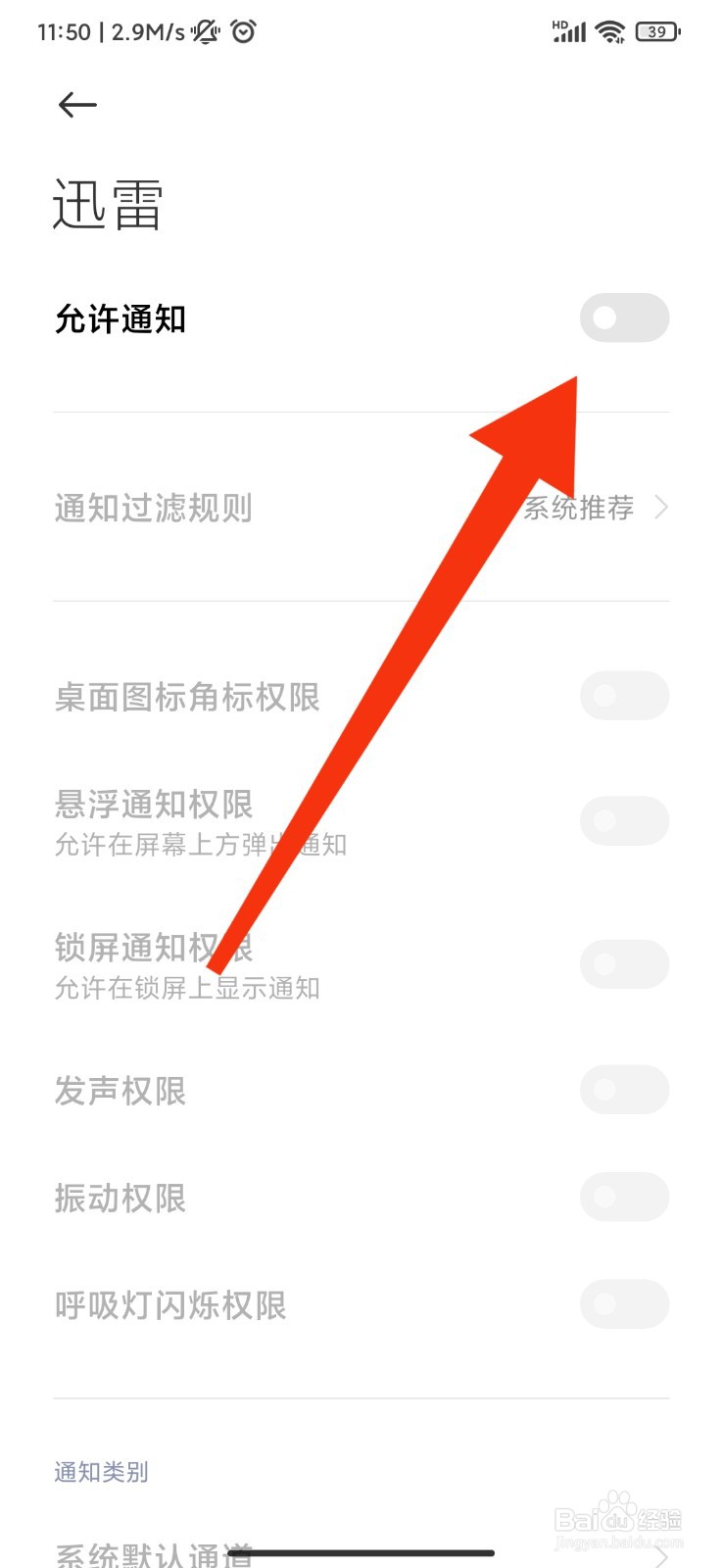The image size is (723, 1568).
Task: Toggle the 锁屏通知权限 lock screen switch
Action: (625, 963)
